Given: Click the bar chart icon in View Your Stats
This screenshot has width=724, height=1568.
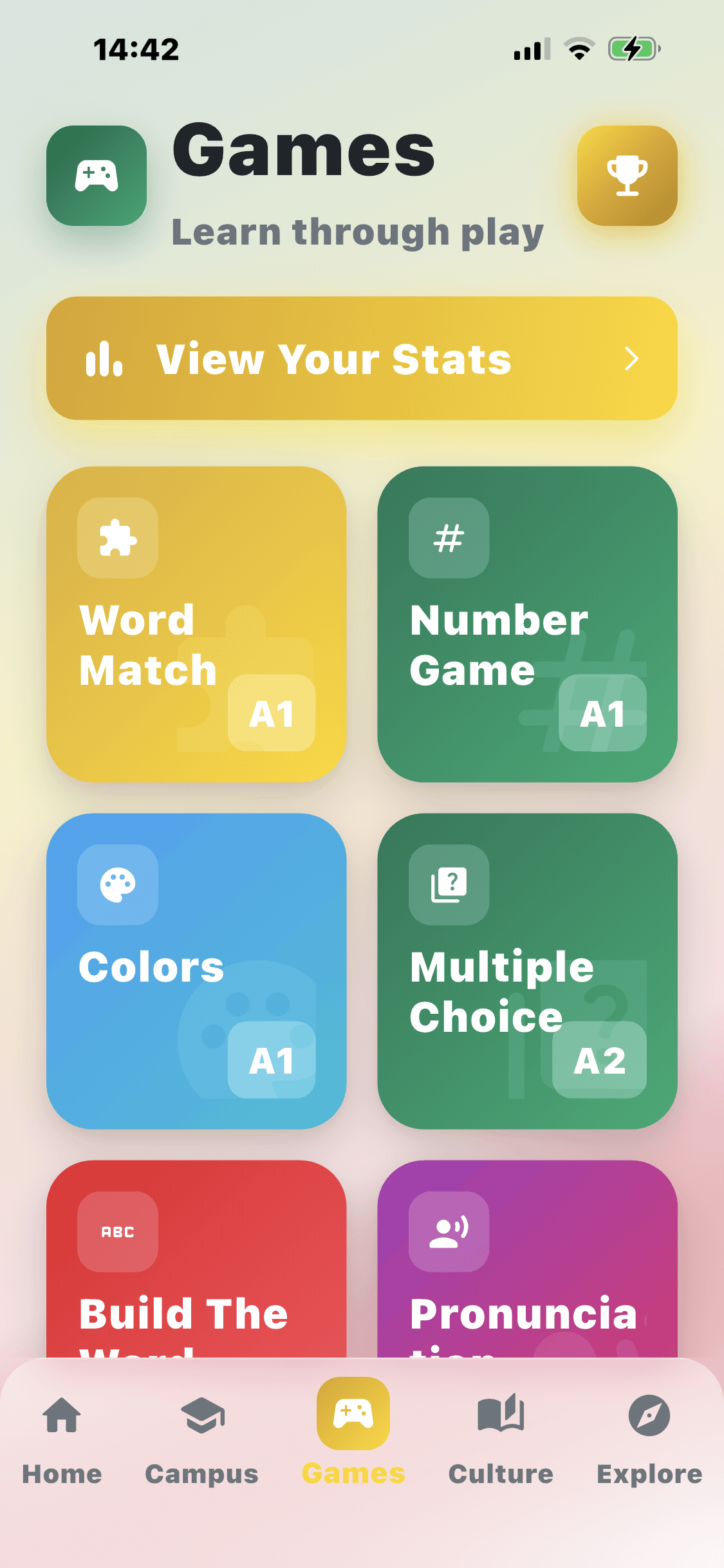Looking at the screenshot, I should (x=107, y=359).
